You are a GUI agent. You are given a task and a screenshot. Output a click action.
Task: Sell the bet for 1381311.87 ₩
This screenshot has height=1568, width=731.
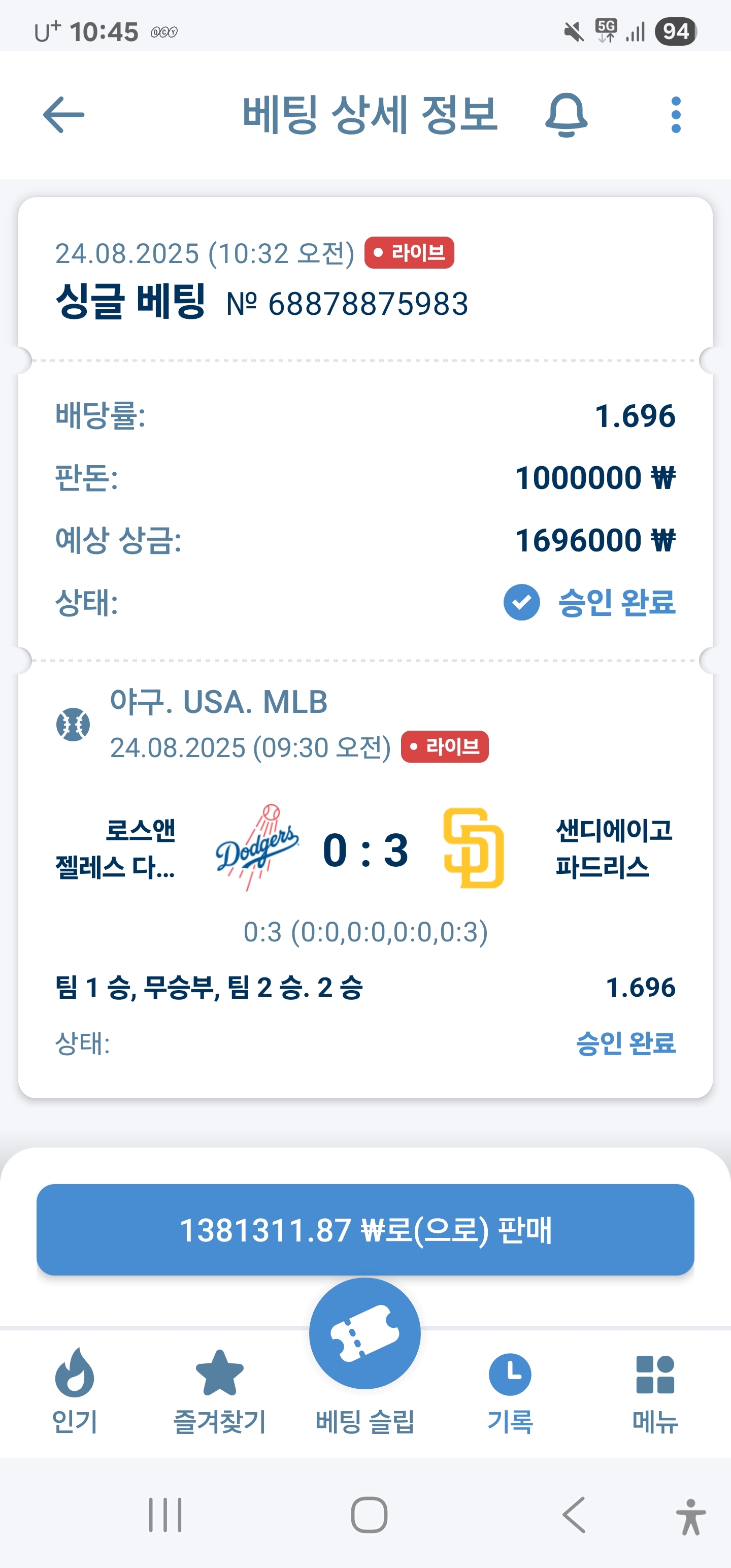[x=365, y=1229]
